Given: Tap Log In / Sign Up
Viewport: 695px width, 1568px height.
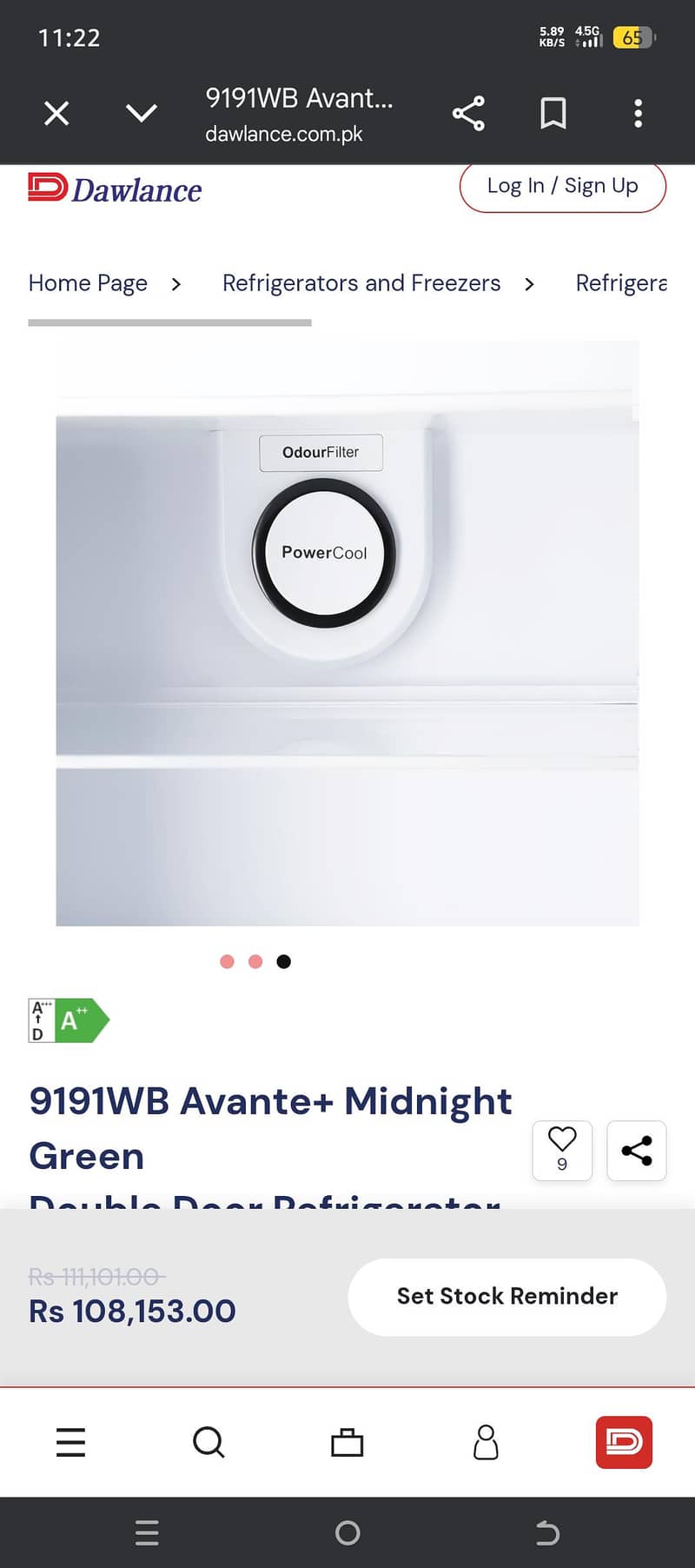Looking at the screenshot, I should tap(562, 185).
